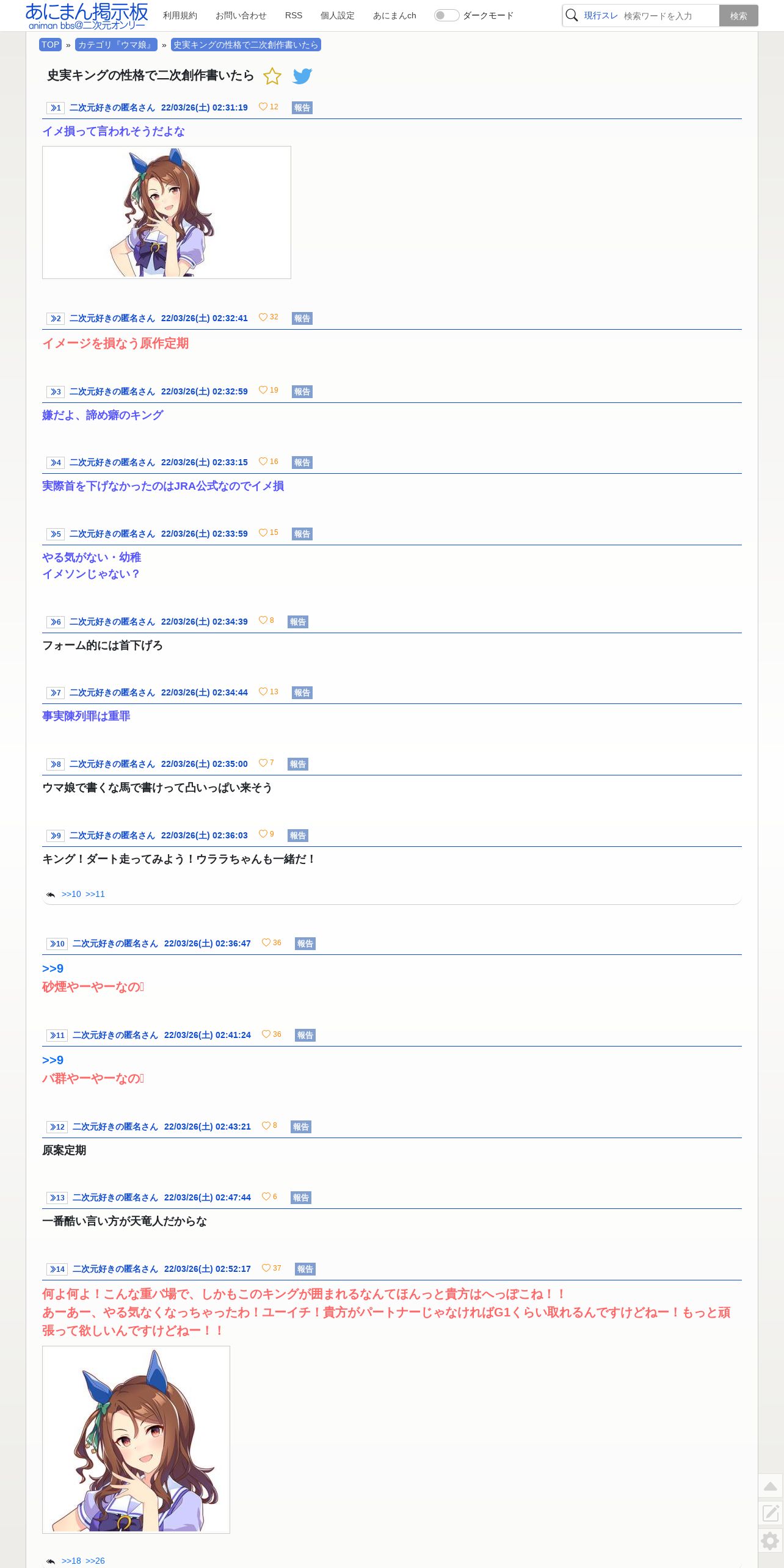
Task: Tap the 検索 button
Action: pyautogui.click(x=739, y=16)
